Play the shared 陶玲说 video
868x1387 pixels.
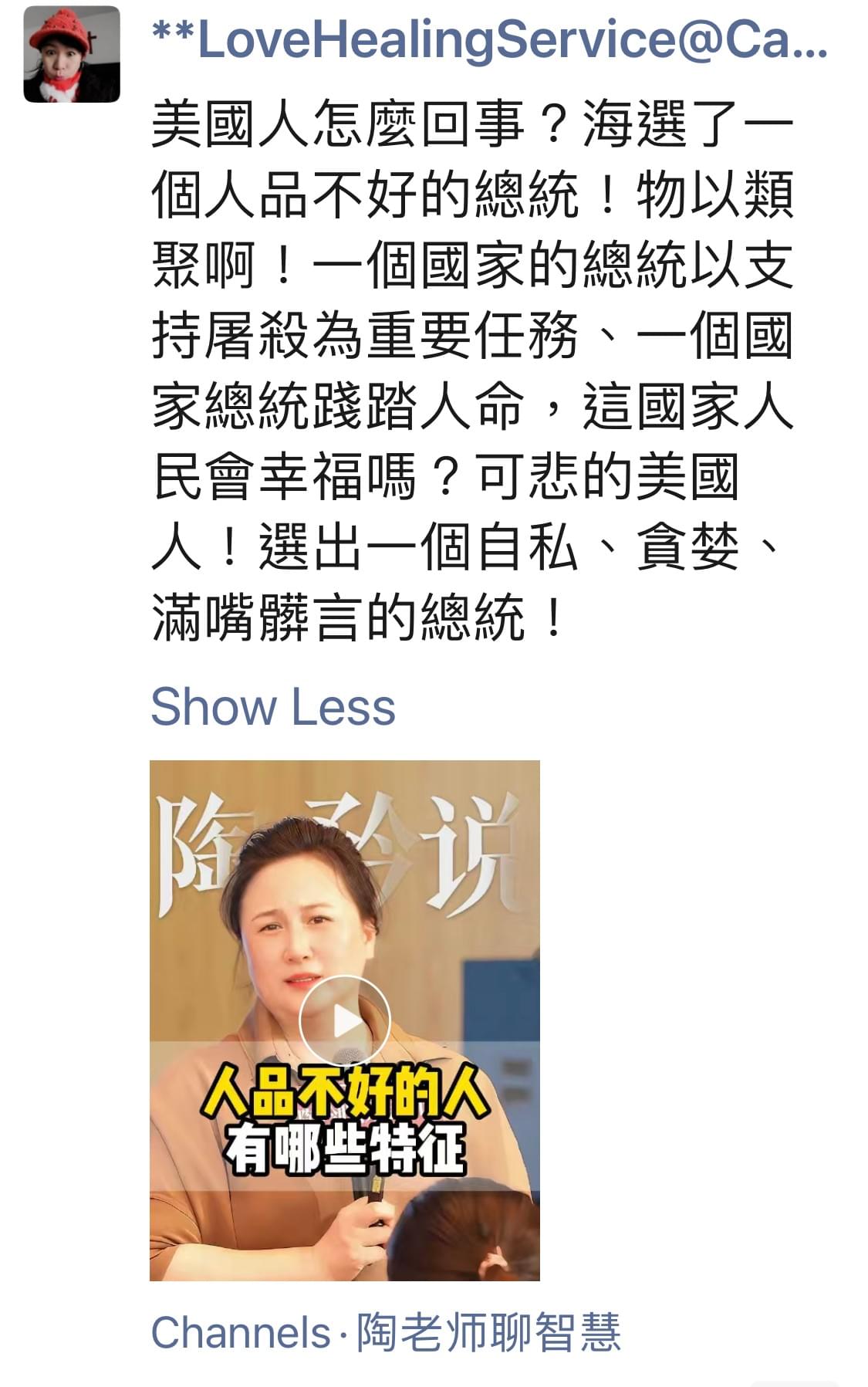coord(345,1021)
